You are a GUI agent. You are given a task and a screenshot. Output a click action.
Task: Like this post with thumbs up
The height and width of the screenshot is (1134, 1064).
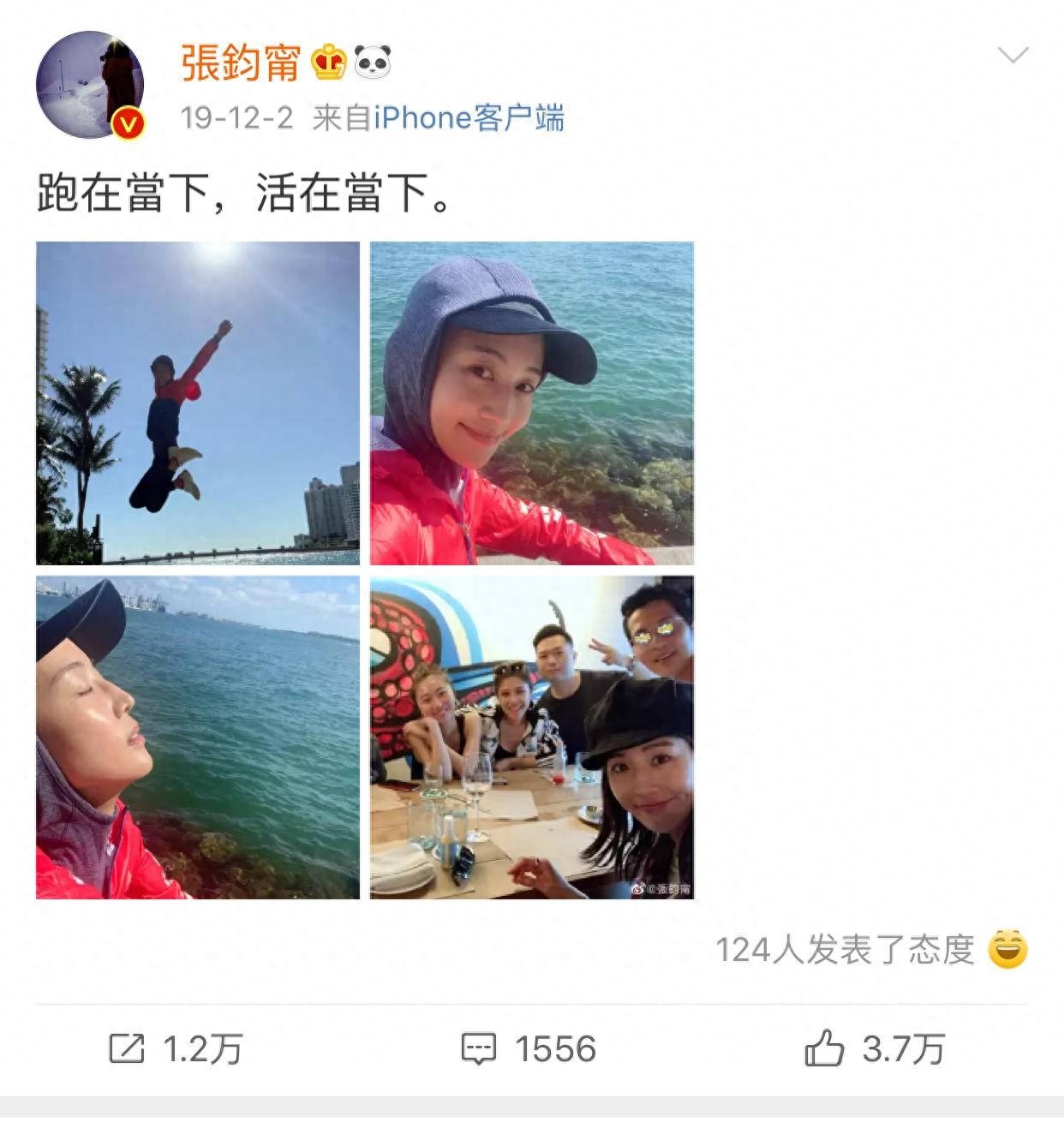point(874,1048)
